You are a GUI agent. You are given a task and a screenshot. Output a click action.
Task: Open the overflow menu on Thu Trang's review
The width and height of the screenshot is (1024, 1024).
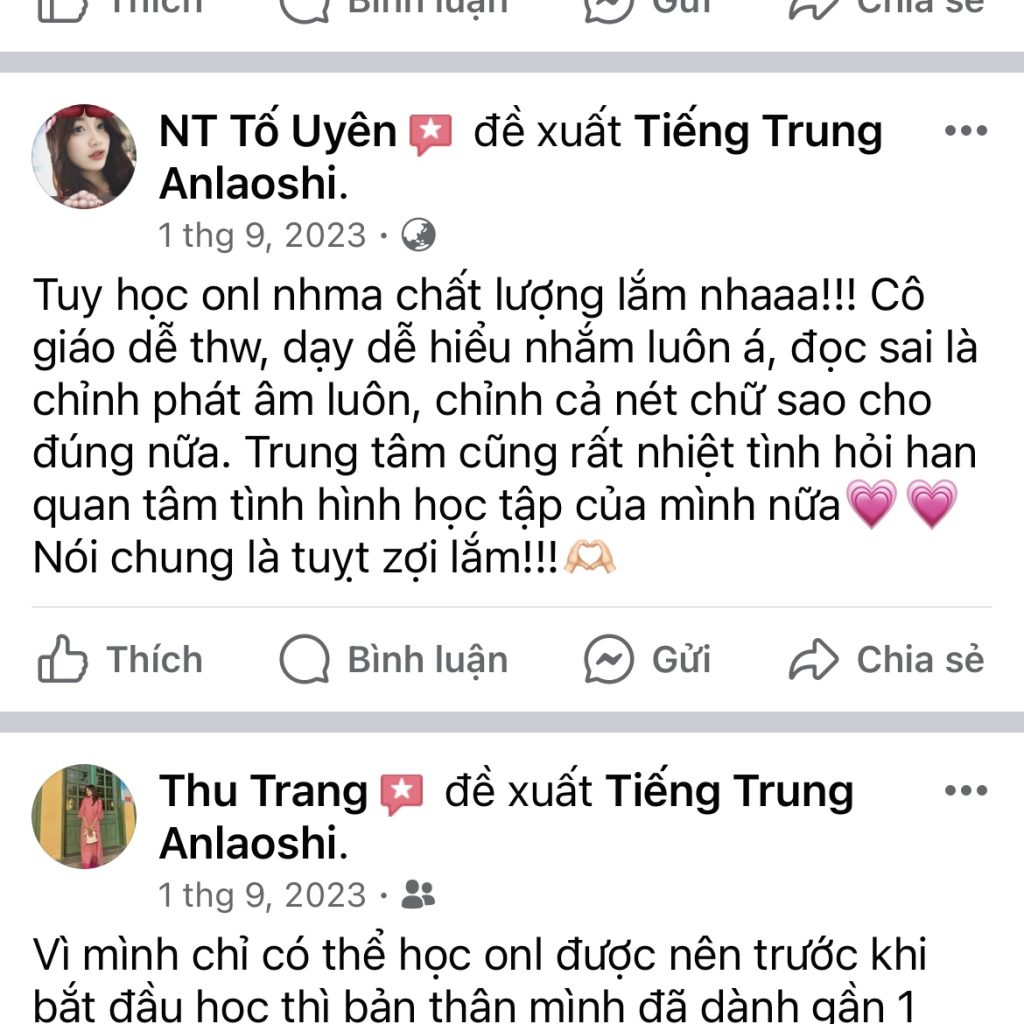click(x=965, y=791)
